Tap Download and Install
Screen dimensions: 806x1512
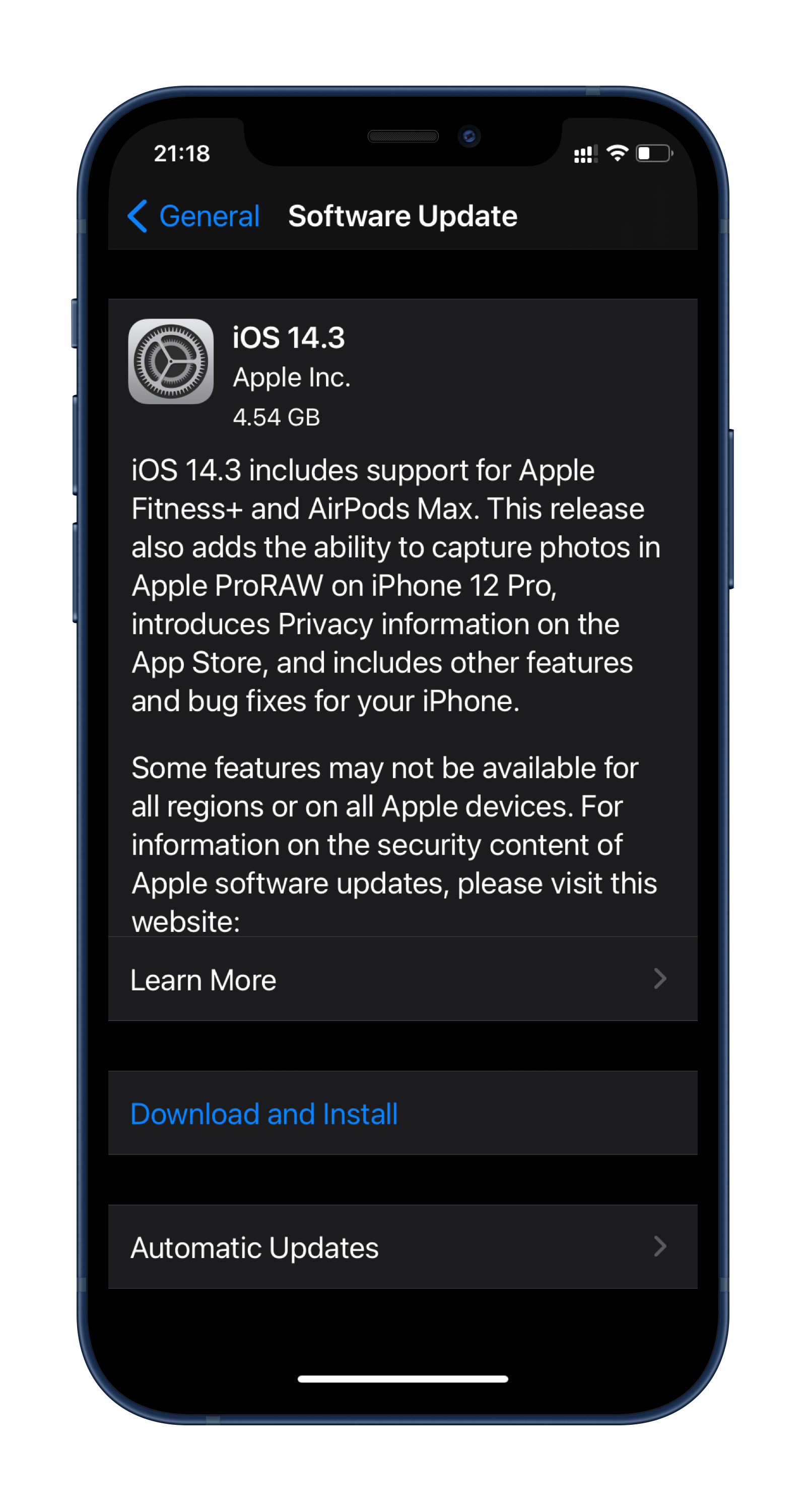point(402,1113)
